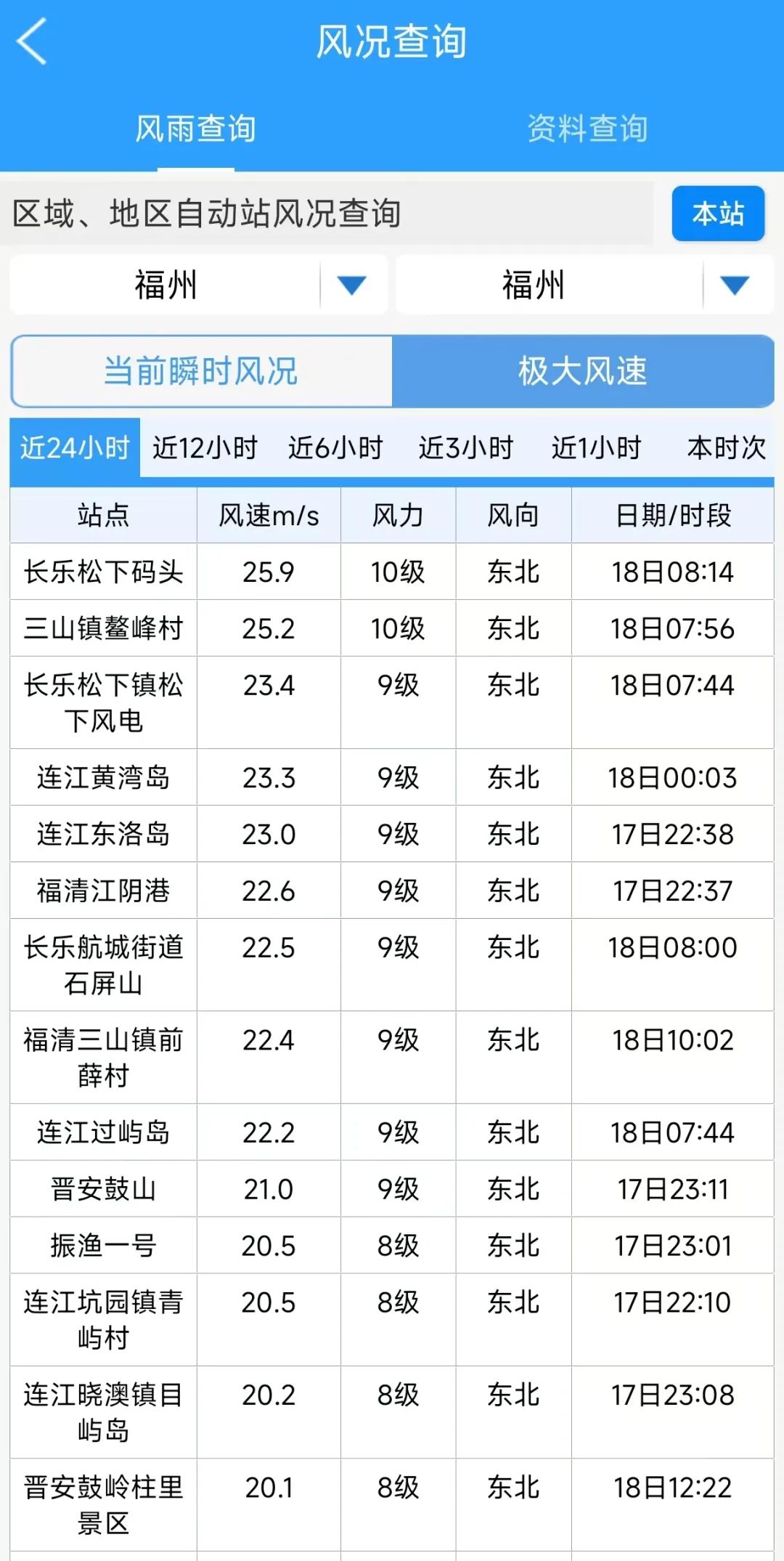Select the 风雨查询 tab
784x1561 pixels.
(x=196, y=129)
